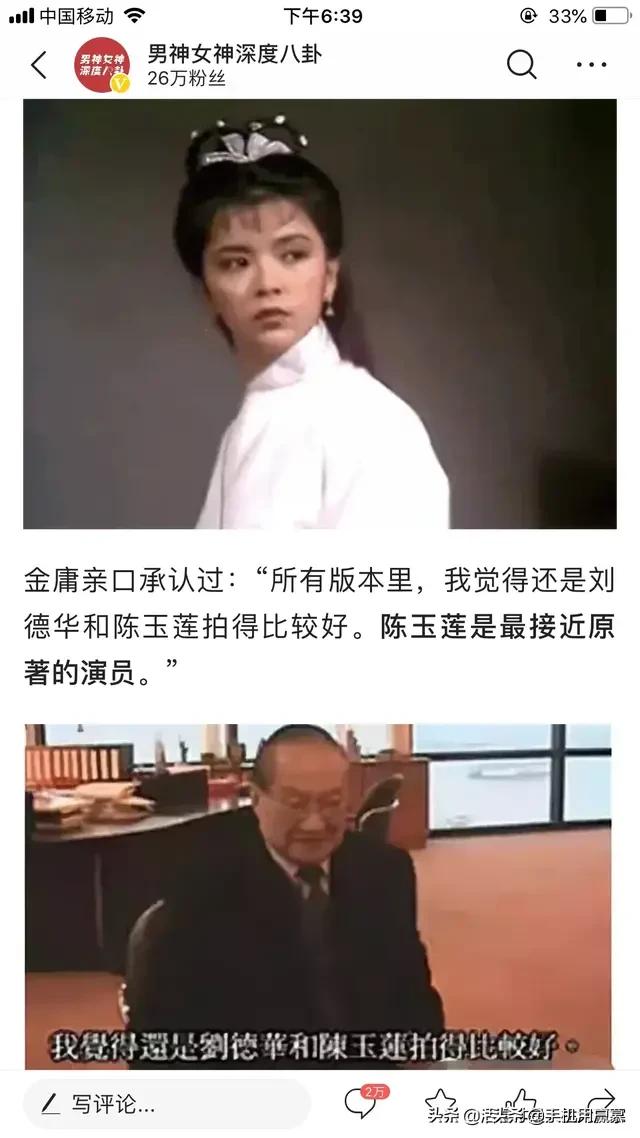
Task: Open the three-dot overflow menu
Action: pos(591,65)
